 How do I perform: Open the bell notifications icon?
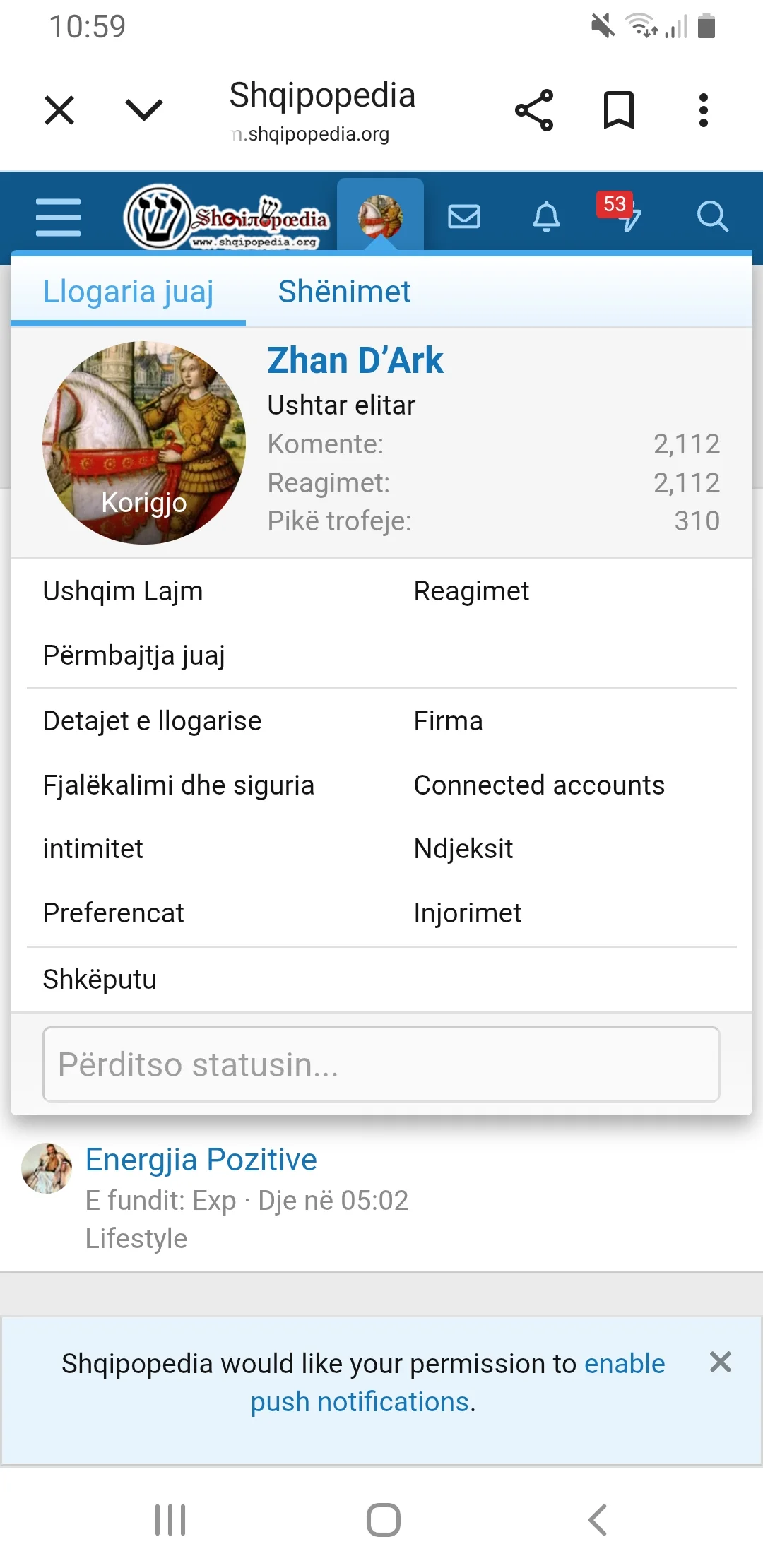(545, 215)
